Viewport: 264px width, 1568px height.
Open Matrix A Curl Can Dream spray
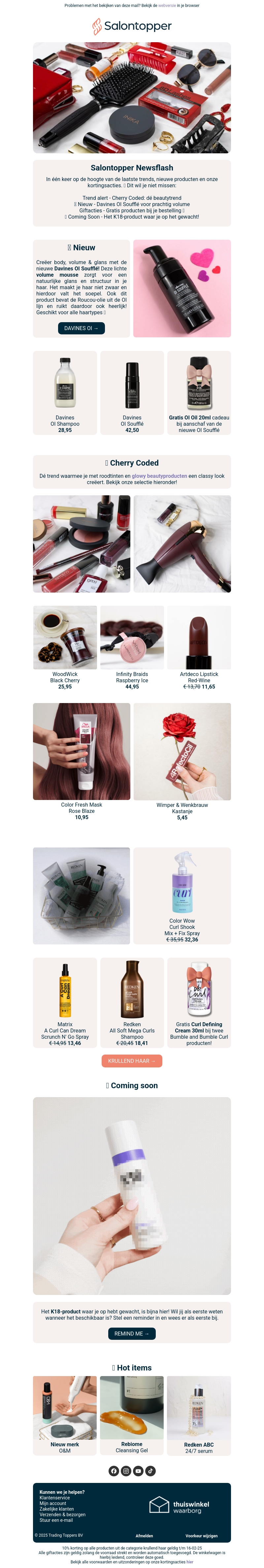tap(65, 1002)
